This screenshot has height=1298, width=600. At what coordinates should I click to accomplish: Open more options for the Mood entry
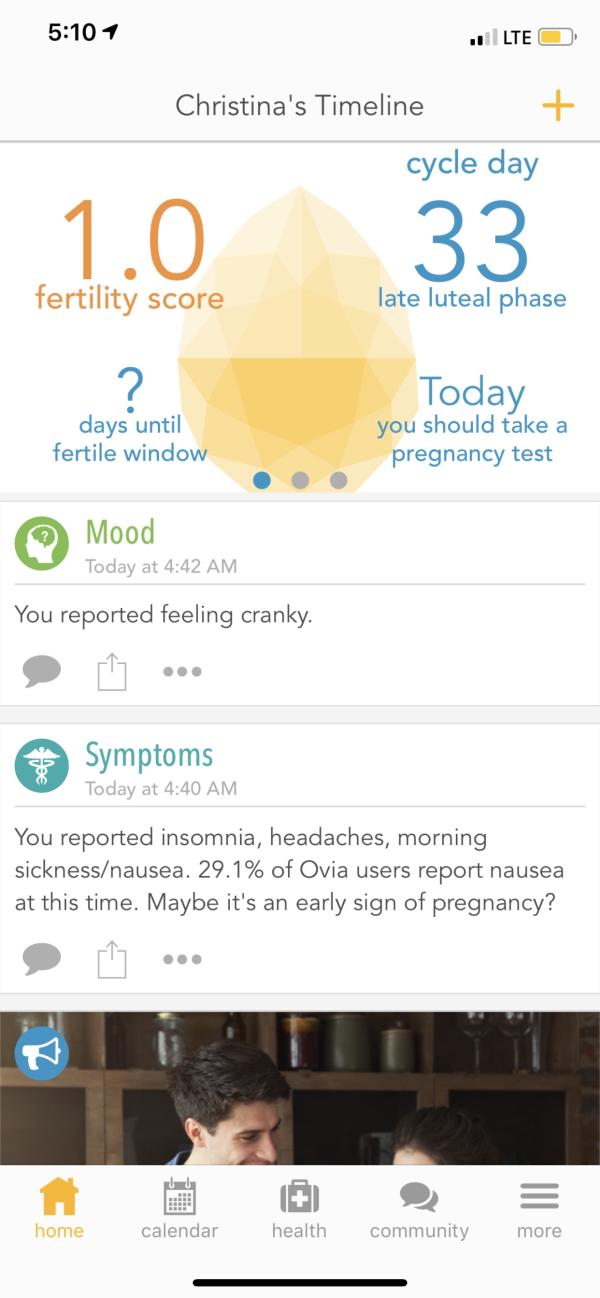click(x=182, y=671)
